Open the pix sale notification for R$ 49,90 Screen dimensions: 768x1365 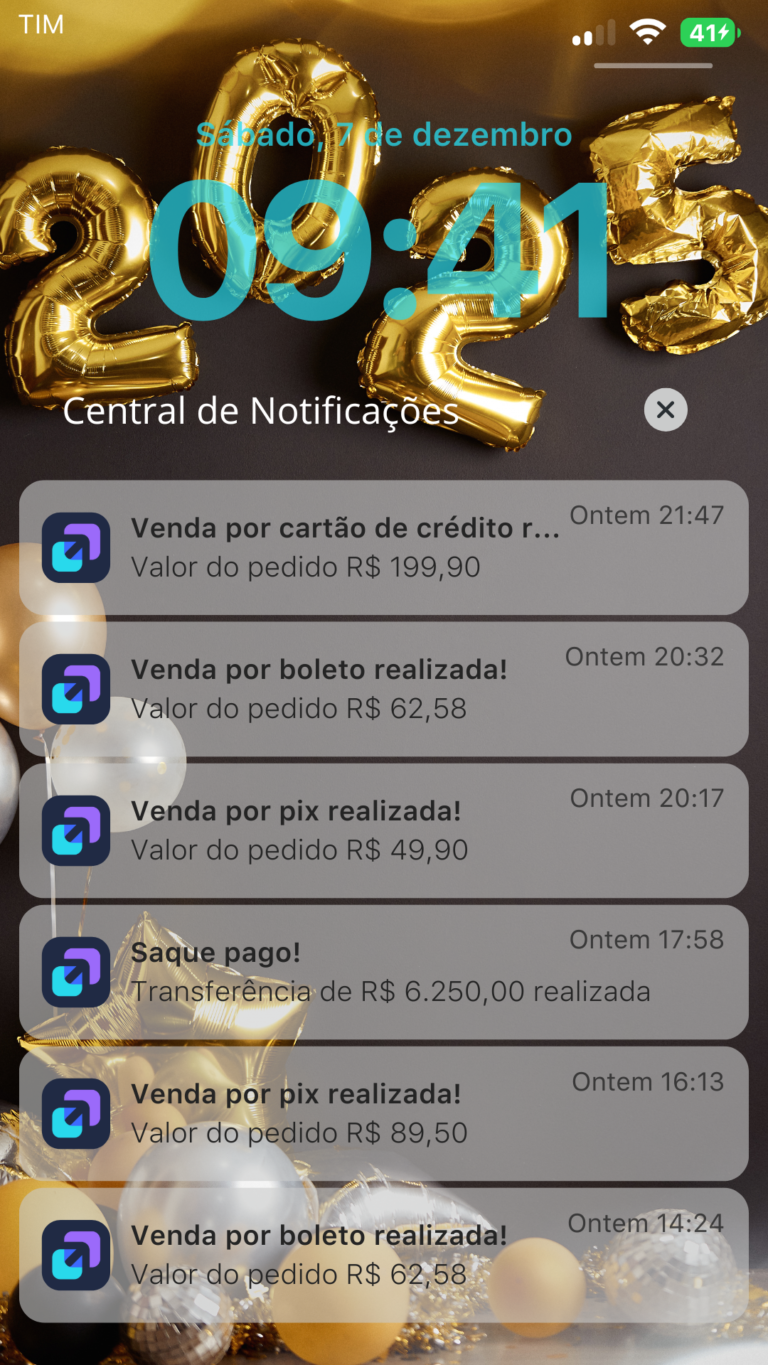384,830
